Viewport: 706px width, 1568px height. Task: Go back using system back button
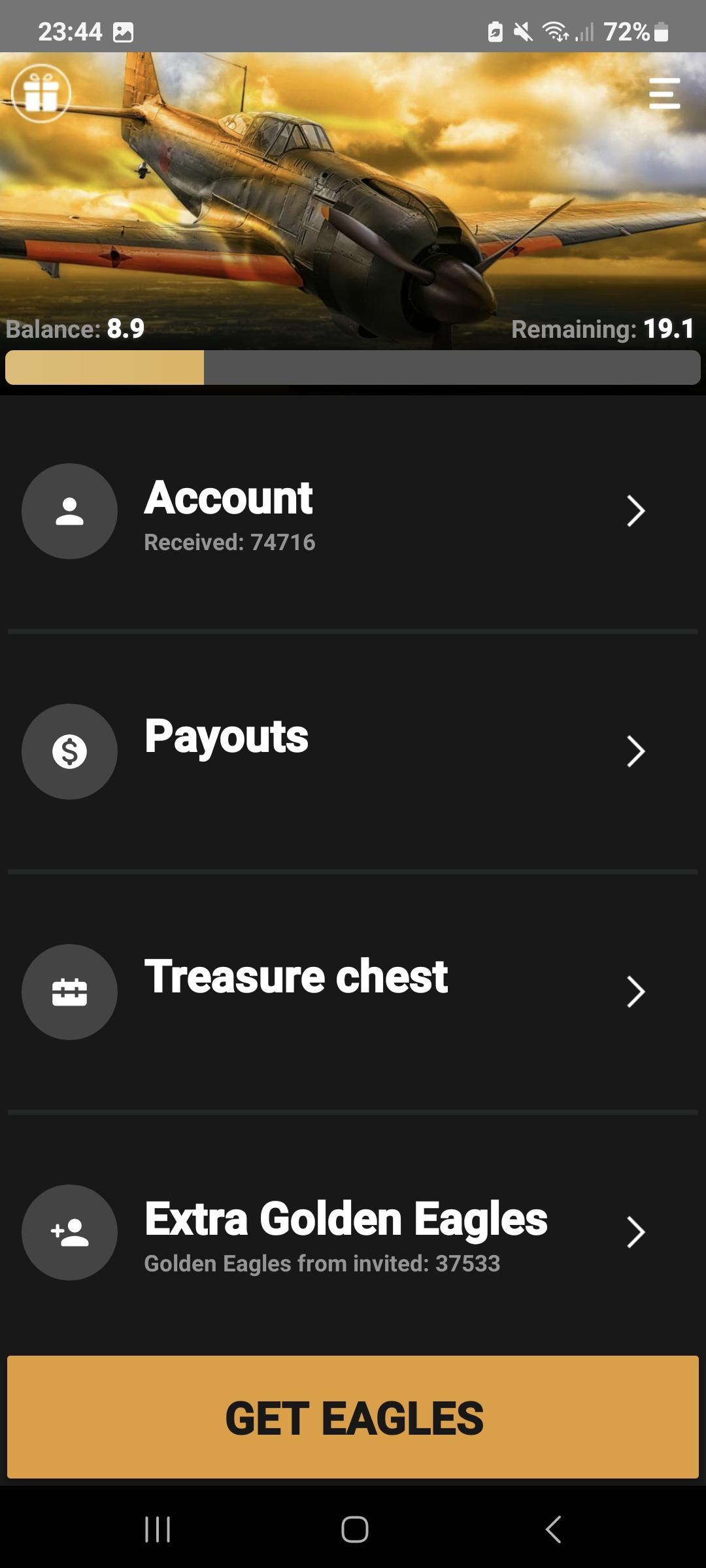553,1529
